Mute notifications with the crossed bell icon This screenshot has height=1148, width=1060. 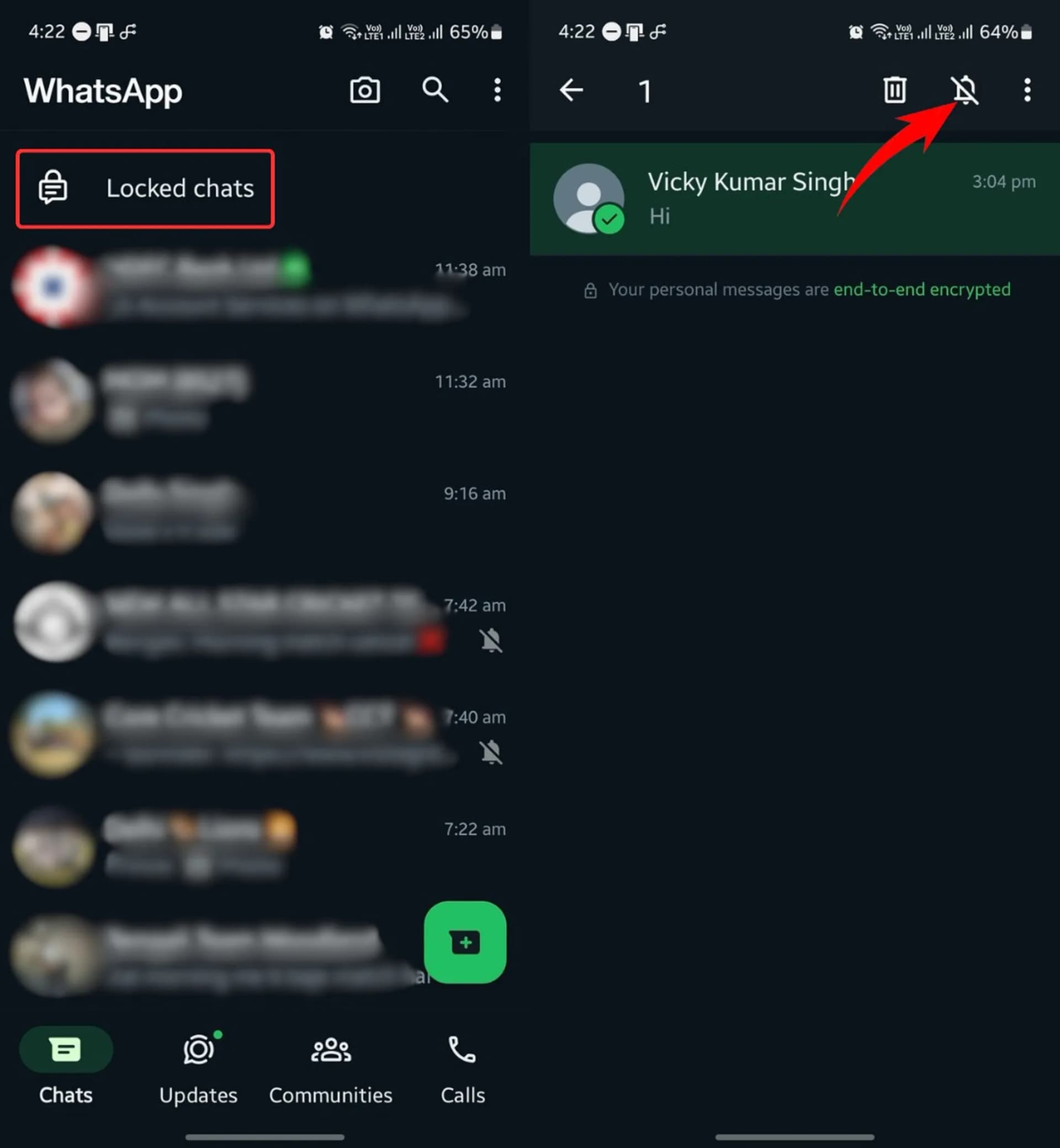pos(965,90)
